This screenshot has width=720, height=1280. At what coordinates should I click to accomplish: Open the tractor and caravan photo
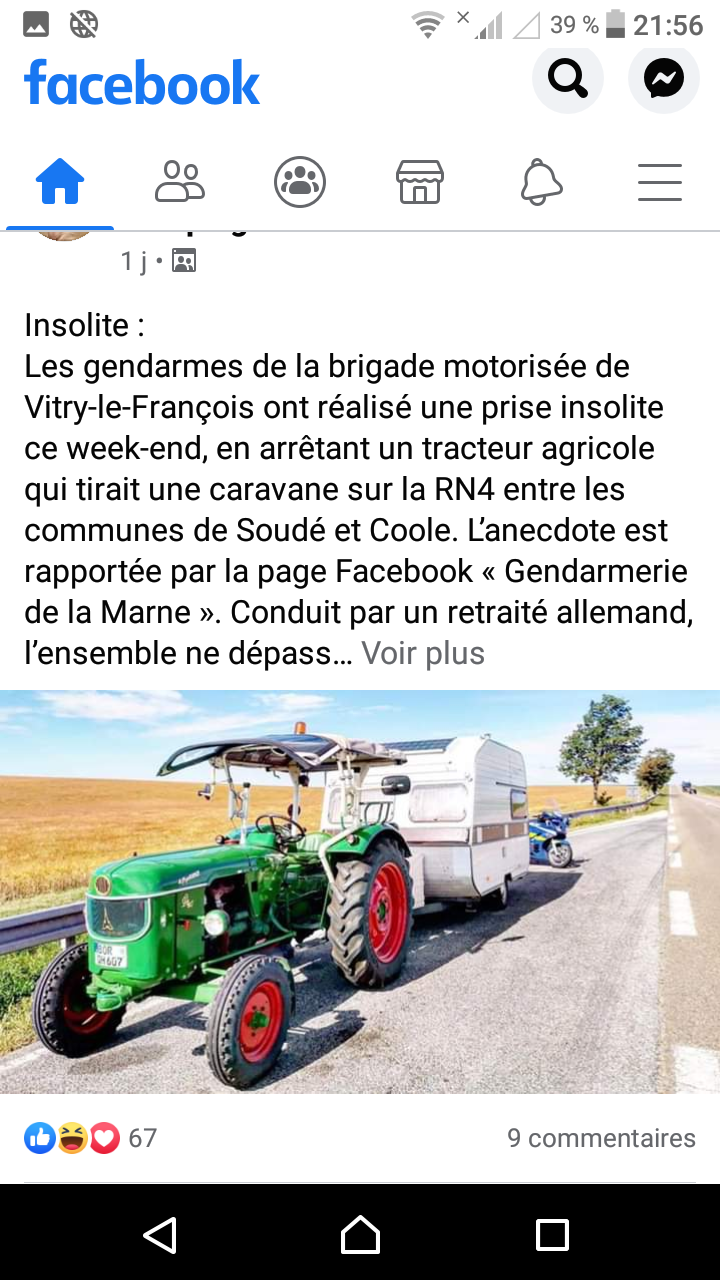point(360,891)
